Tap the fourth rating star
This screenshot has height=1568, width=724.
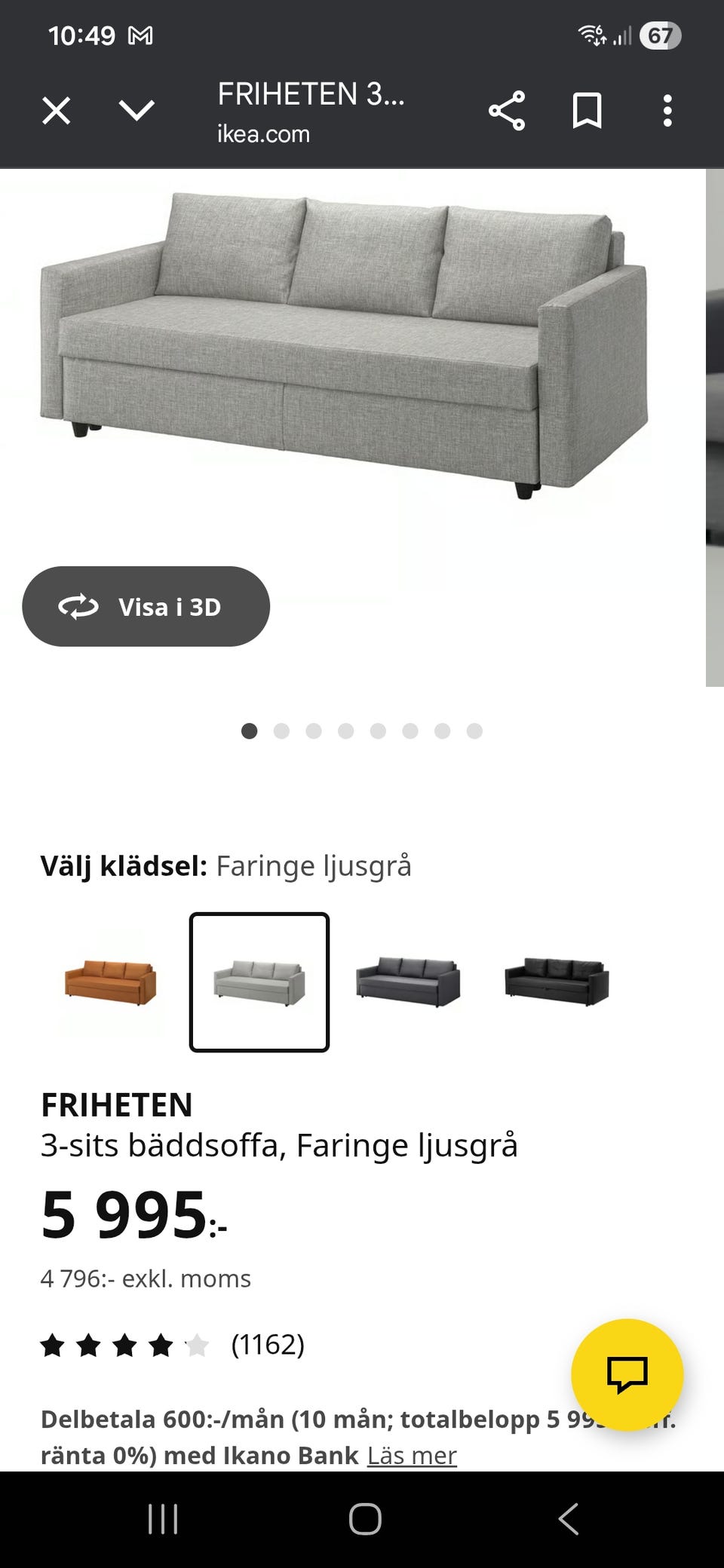[160, 1344]
